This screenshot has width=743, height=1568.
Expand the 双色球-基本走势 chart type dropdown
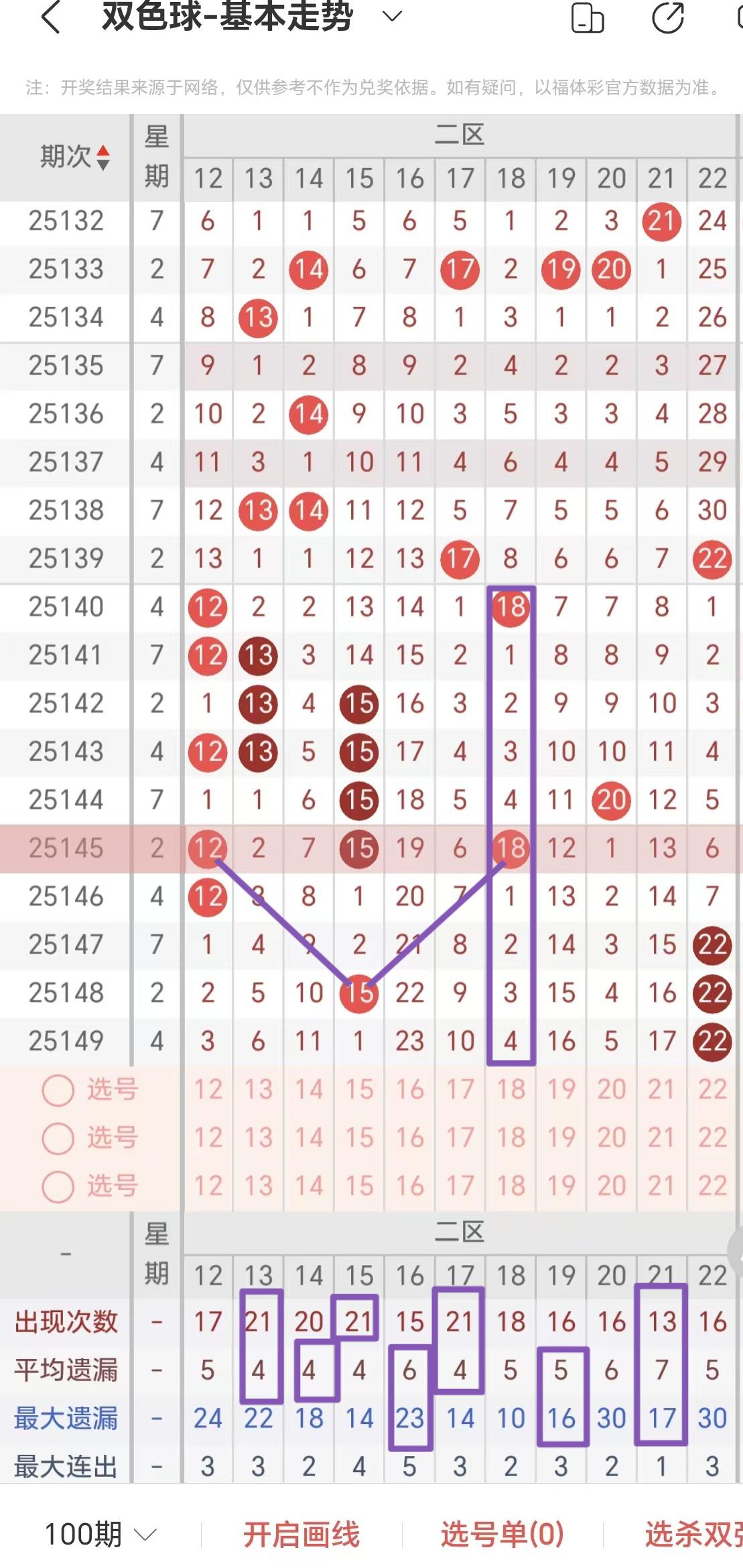[392, 16]
